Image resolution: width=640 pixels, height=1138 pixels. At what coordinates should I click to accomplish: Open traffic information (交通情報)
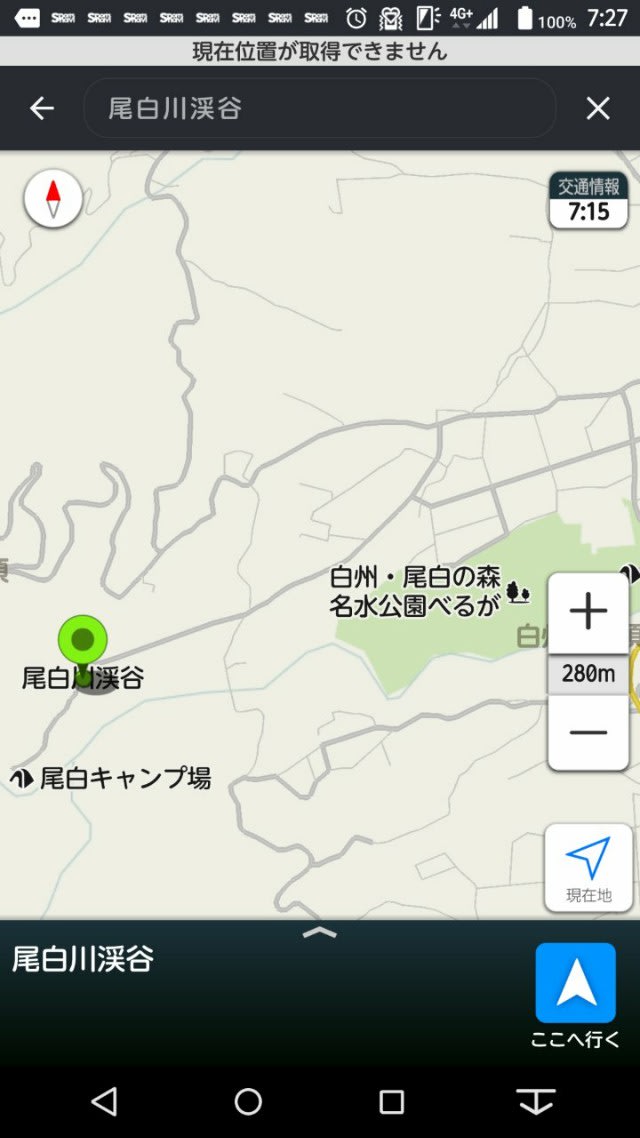pyautogui.click(x=588, y=200)
